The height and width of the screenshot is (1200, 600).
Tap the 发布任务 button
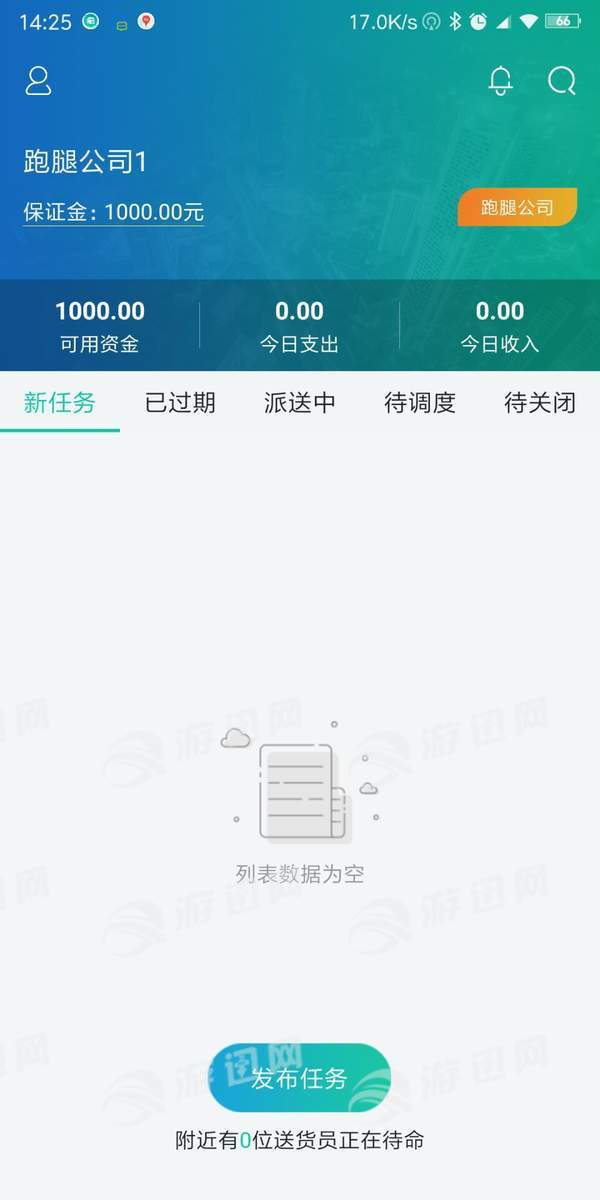coord(299,1078)
